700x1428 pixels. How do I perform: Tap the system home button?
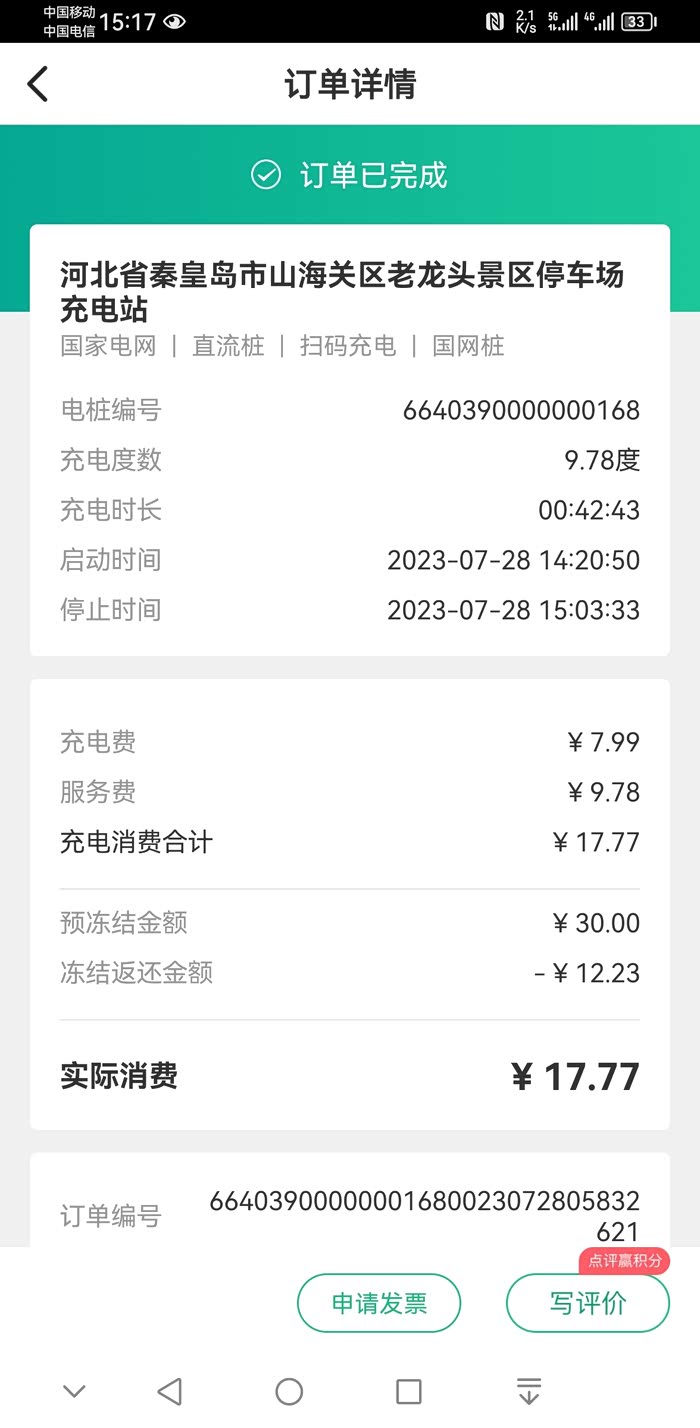289,1391
